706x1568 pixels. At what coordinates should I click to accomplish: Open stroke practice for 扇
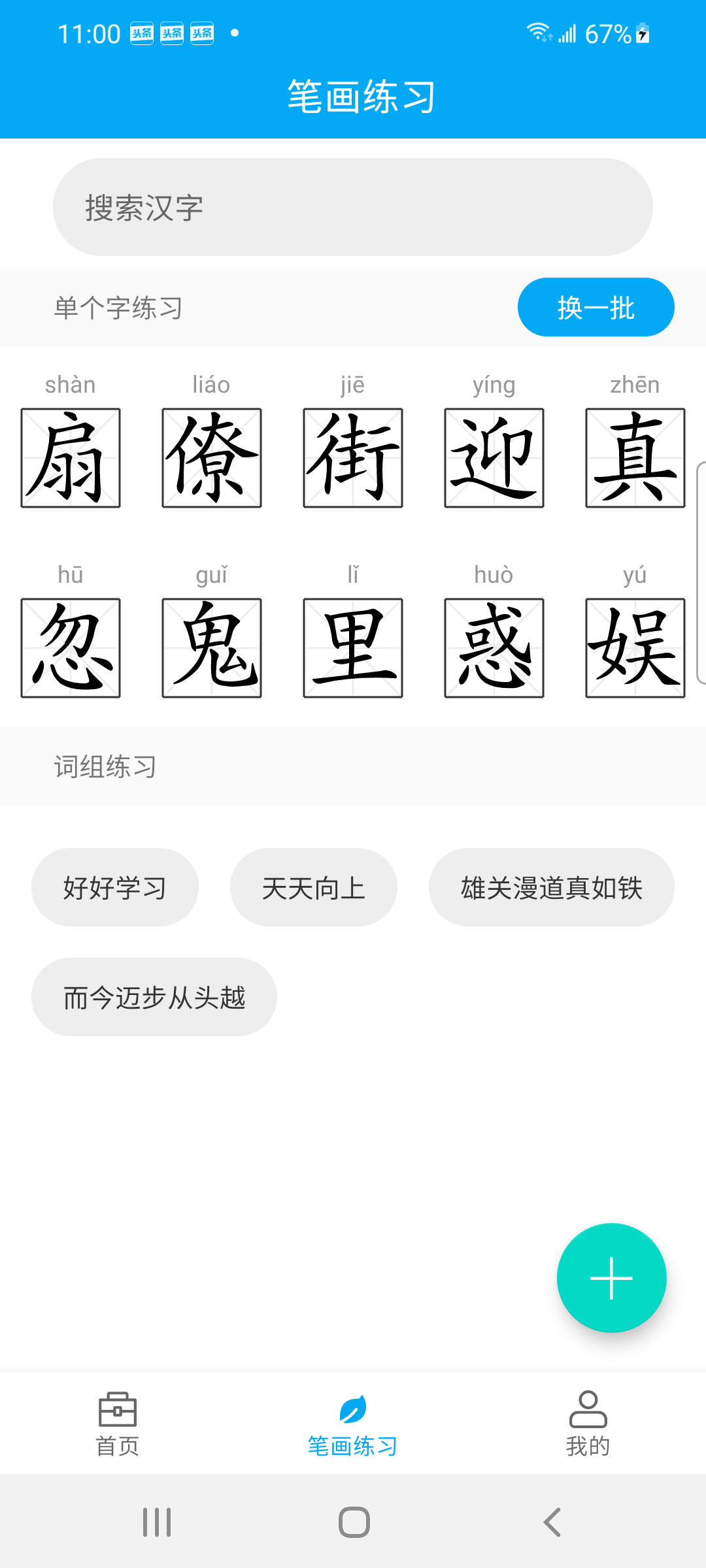tap(71, 457)
